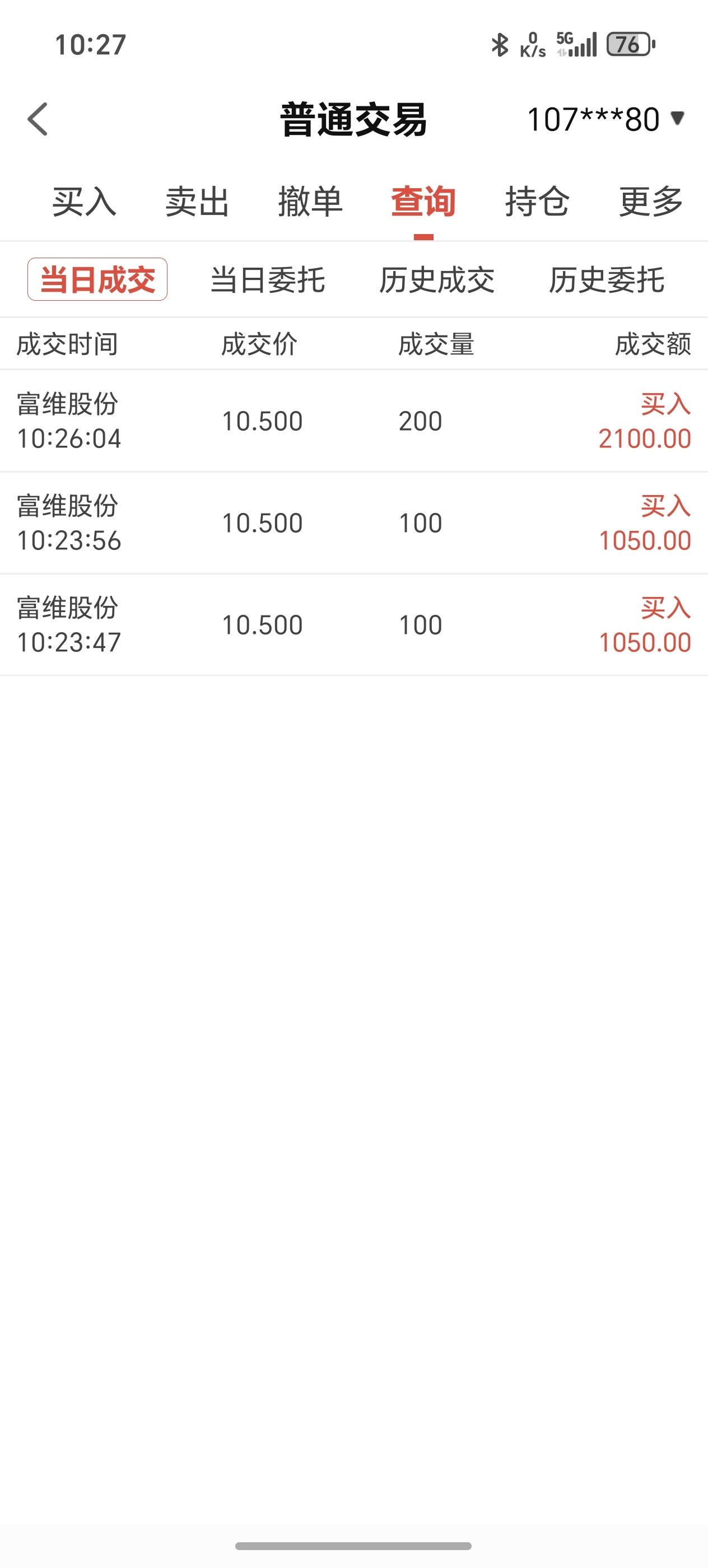Screen dimensions: 708x1568
Task: Switch to the 买入 tab
Action: tap(84, 202)
